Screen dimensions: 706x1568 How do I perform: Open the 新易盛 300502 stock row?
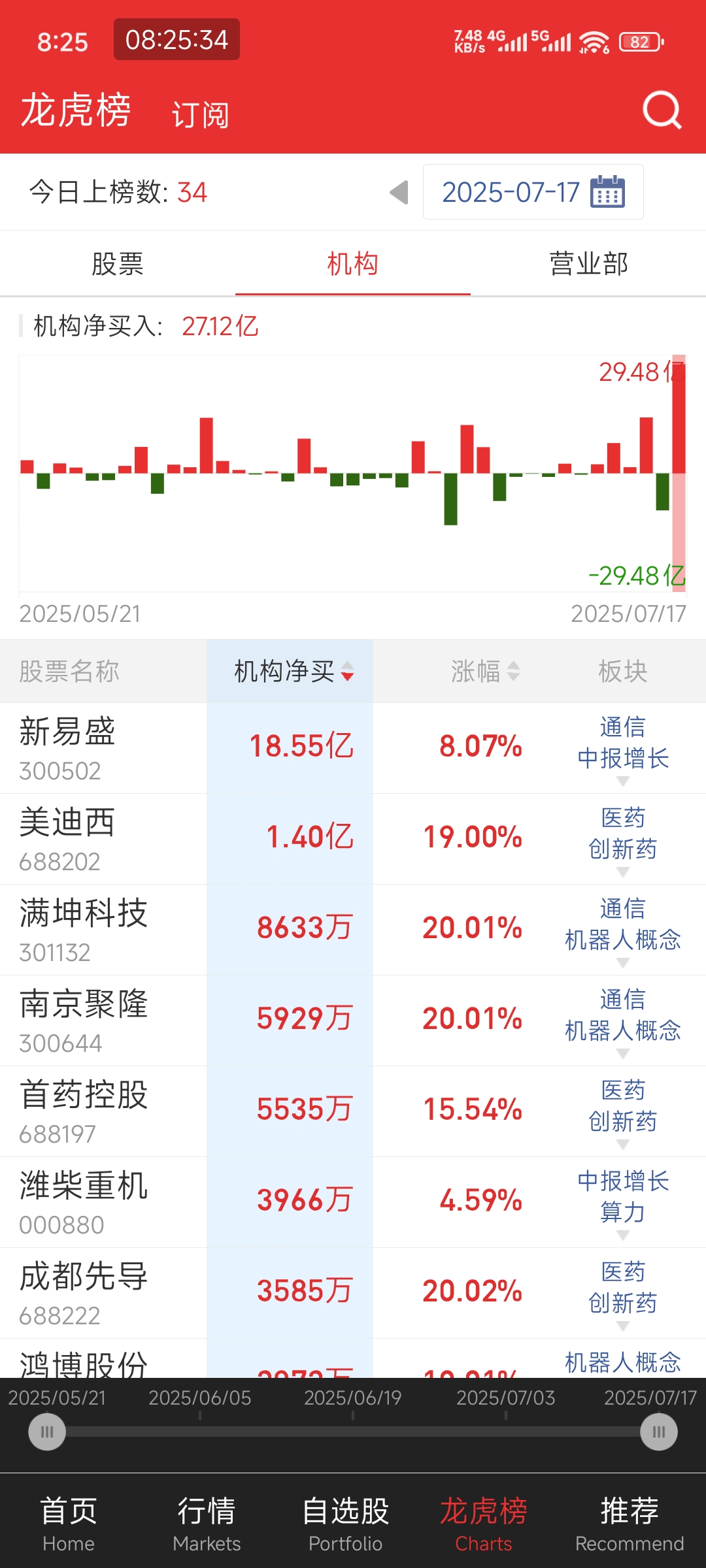[353, 748]
